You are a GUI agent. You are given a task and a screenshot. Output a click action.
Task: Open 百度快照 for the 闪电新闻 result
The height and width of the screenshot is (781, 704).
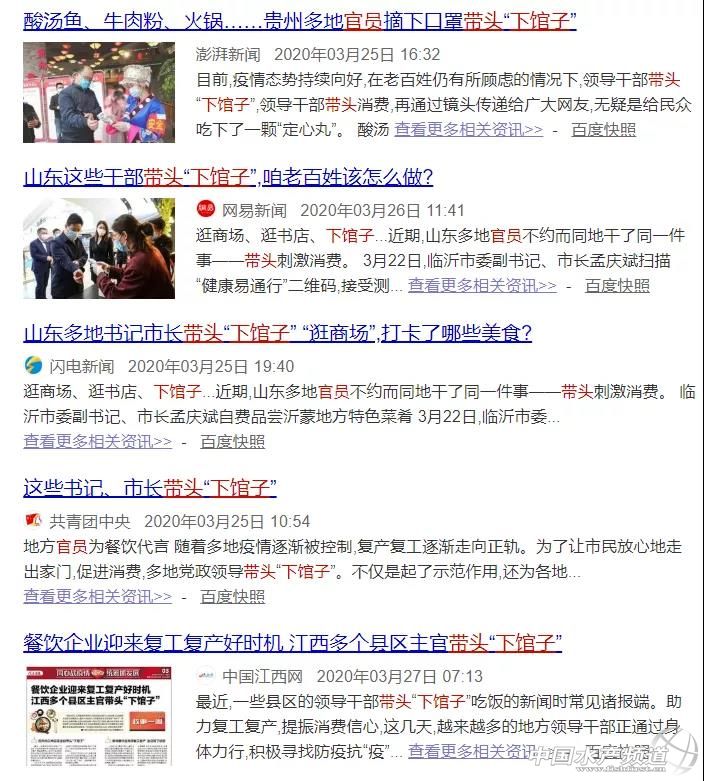[x=233, y=441]
